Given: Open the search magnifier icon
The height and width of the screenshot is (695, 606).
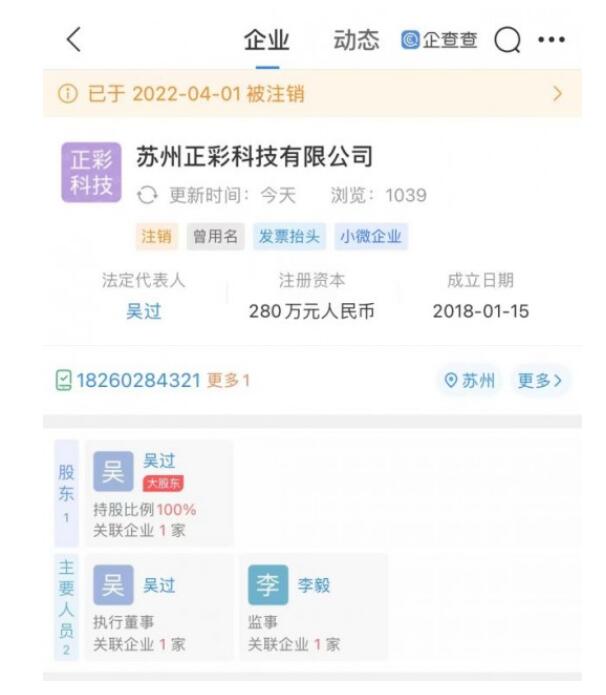Looking at the screenshot, I should click(x=508, y=40).
